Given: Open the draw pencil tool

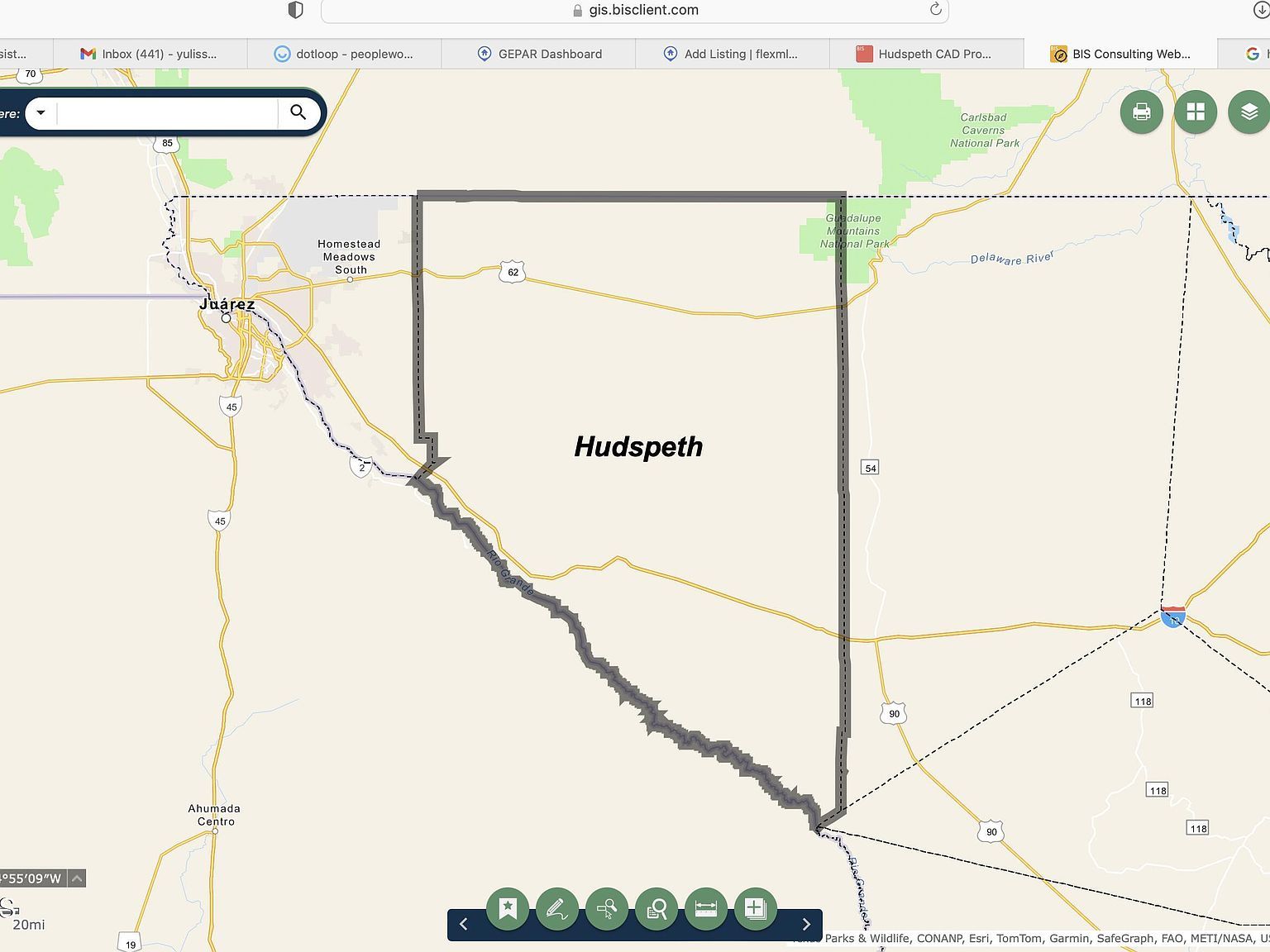Looking at the screenshot, I should tap(557, 909).
